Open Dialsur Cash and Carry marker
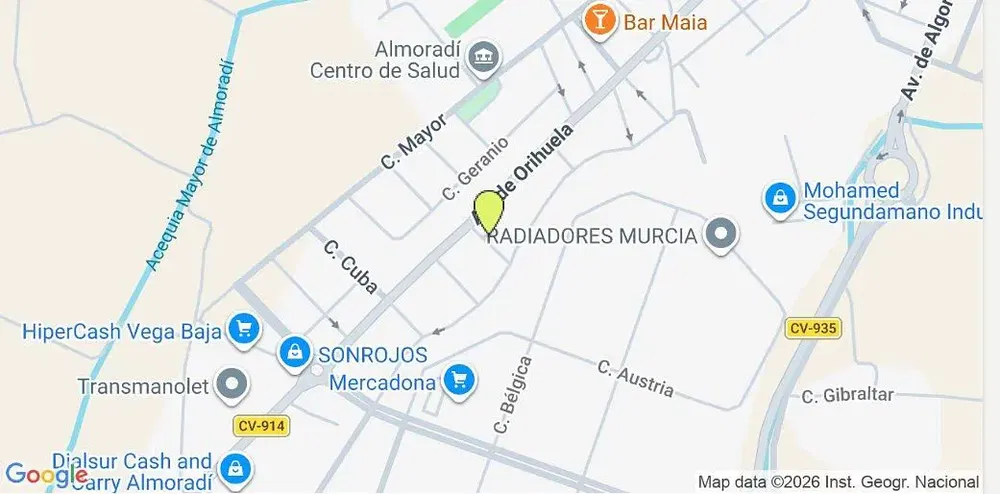Screen dimensions: 1000x494 click(x=236, y=467)
